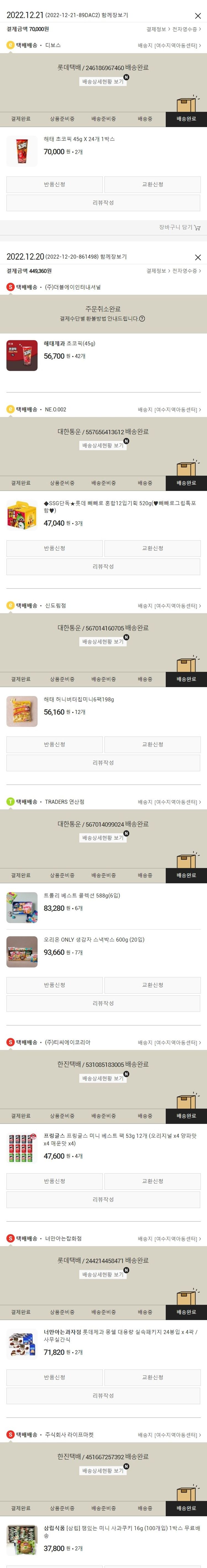Screen dimensions: 207x1568
Task: Close the 2022.12.20 order section
Action: [197, 257]
